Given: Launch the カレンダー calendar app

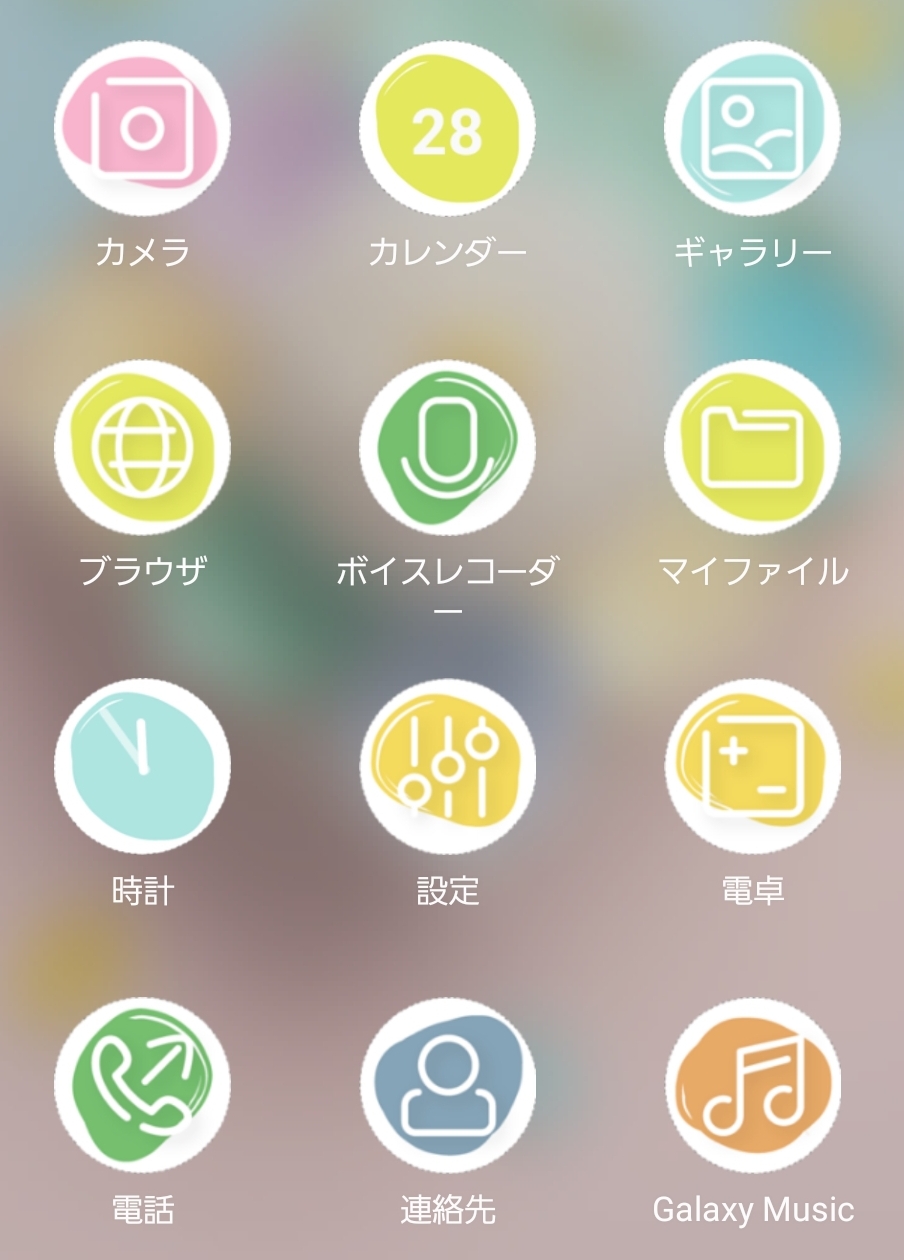Looking at the screenshot, I should tap(447, 128).
